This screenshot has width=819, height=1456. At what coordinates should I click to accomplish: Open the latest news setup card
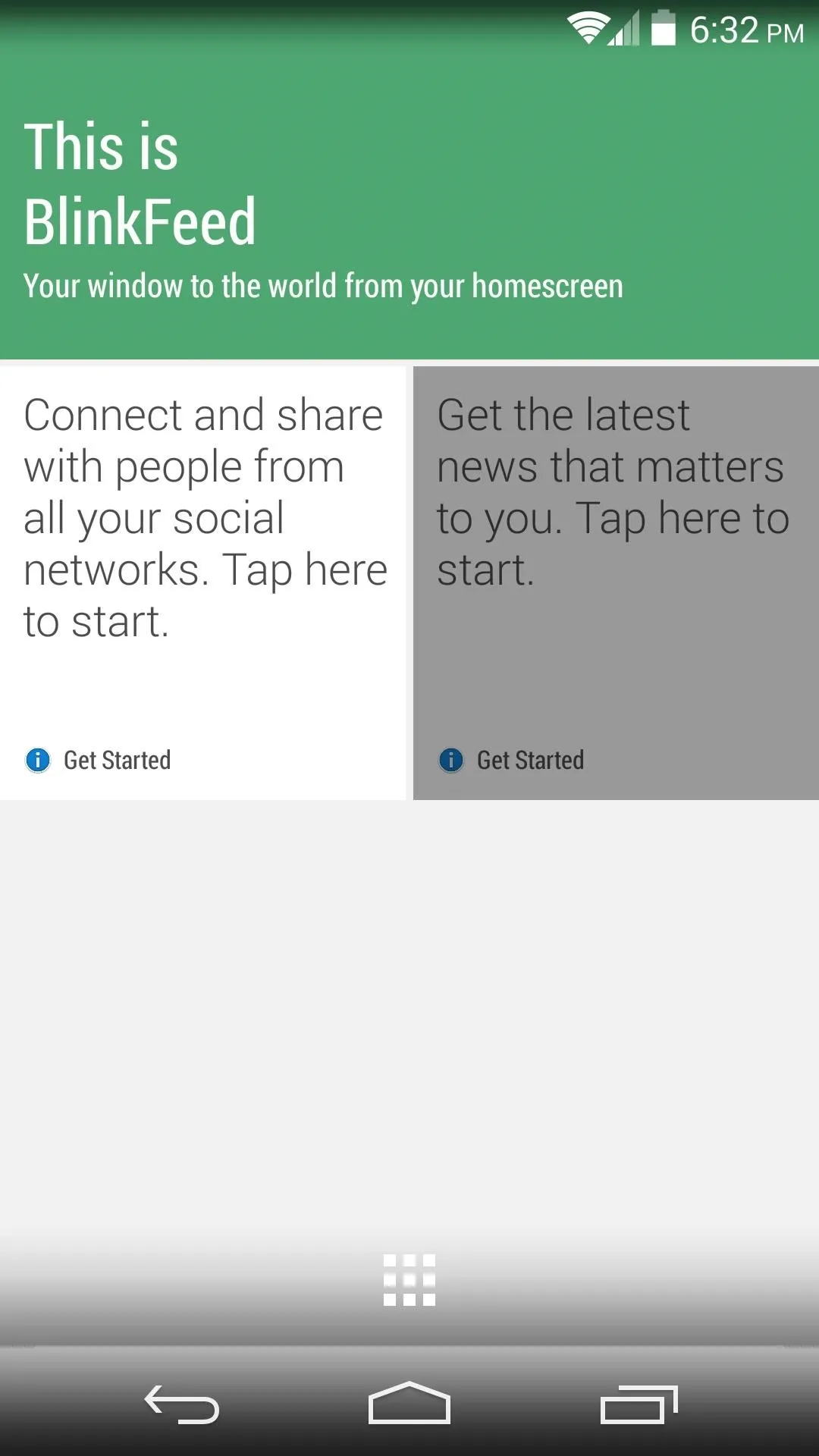(616, 582)
